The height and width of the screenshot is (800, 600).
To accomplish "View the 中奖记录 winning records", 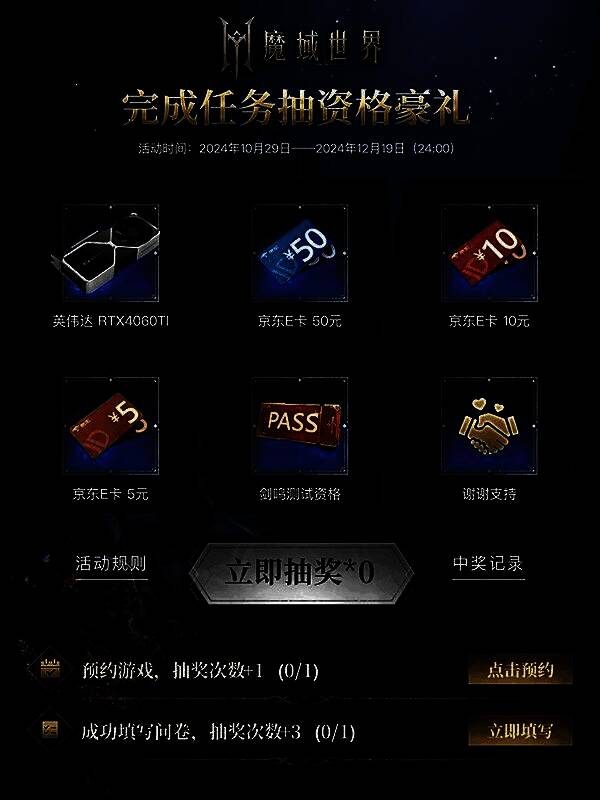I will pyautogui.click(x=487, y=564).
